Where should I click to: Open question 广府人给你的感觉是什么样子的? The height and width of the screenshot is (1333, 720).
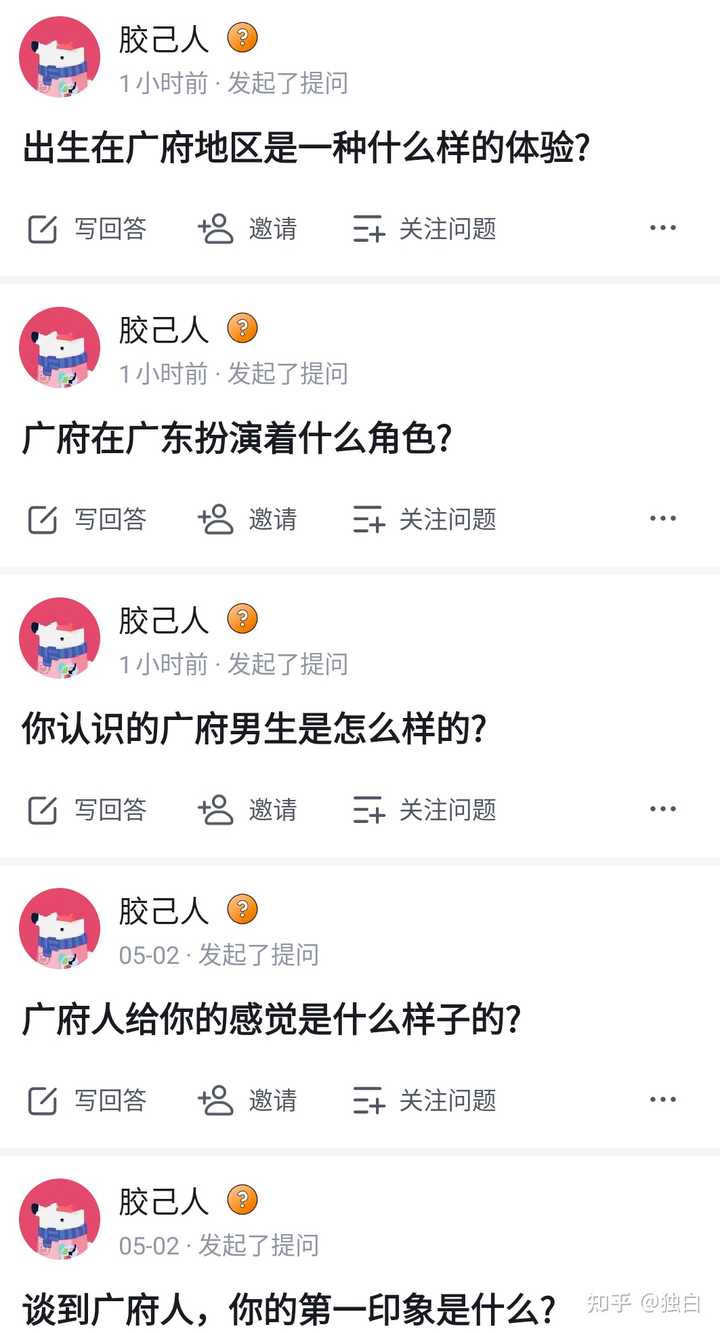coord(271,1021)
